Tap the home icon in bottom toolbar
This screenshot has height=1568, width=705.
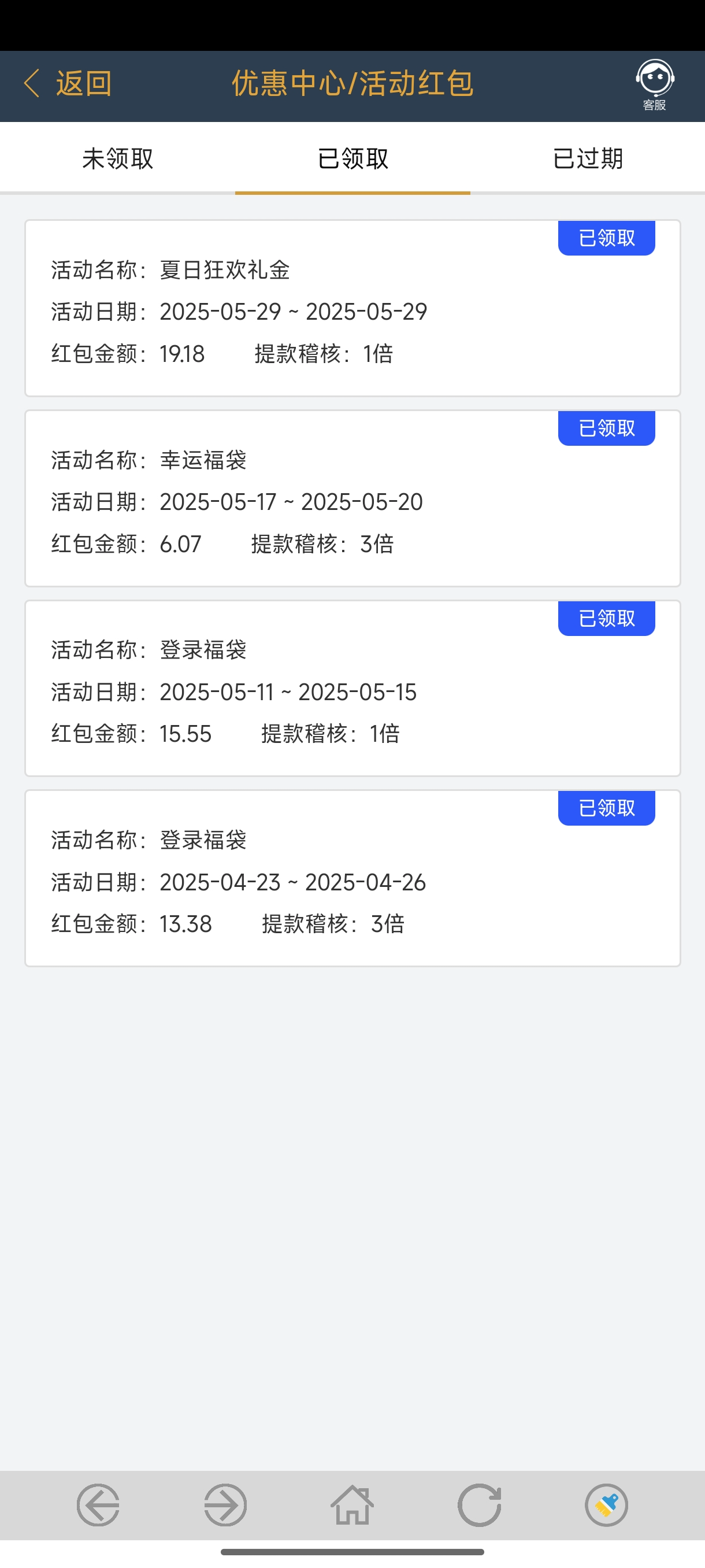coord(352,1505)
